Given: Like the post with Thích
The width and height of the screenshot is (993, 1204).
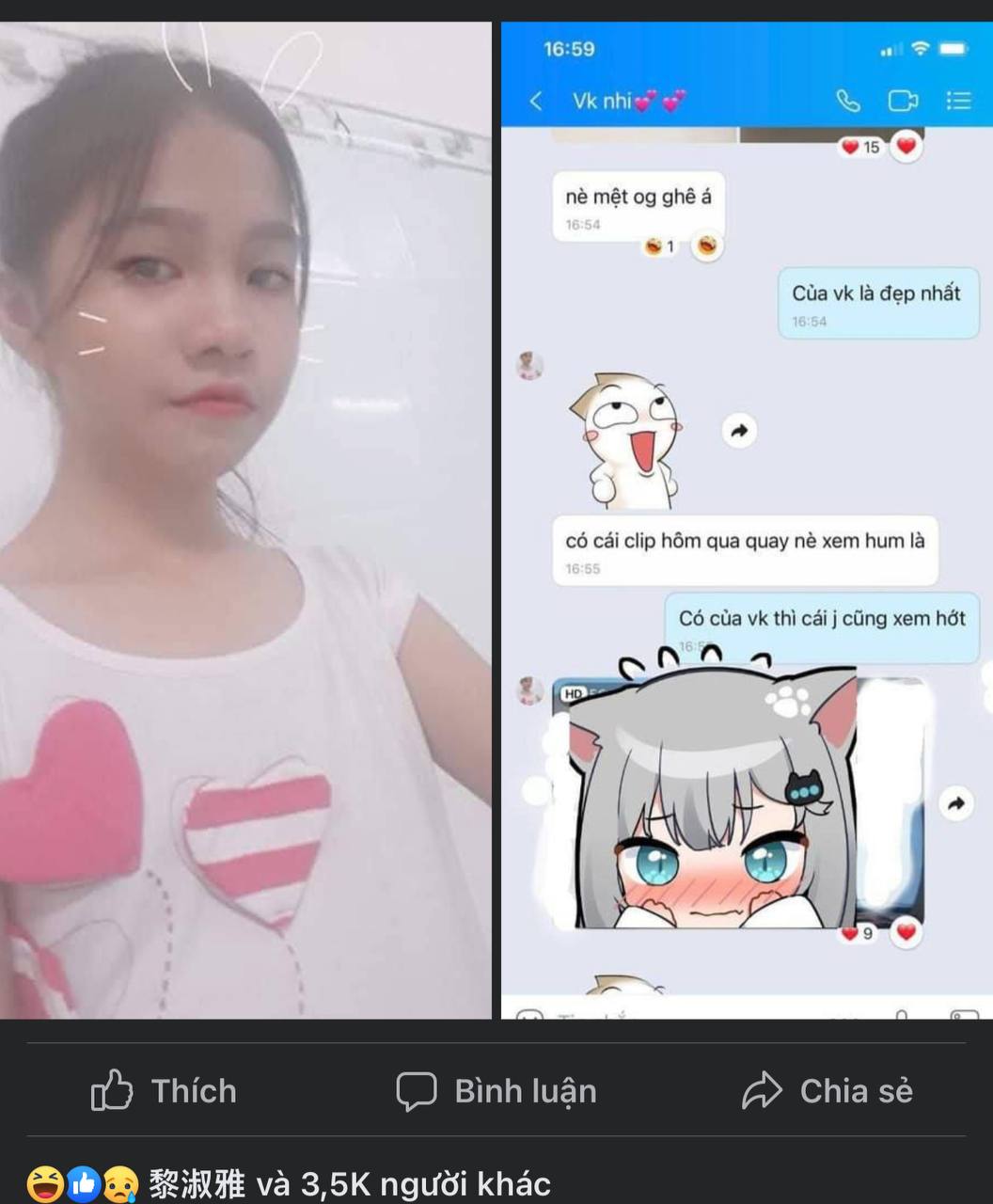Looking at the screenshot, I should (x=165, y=1091).
